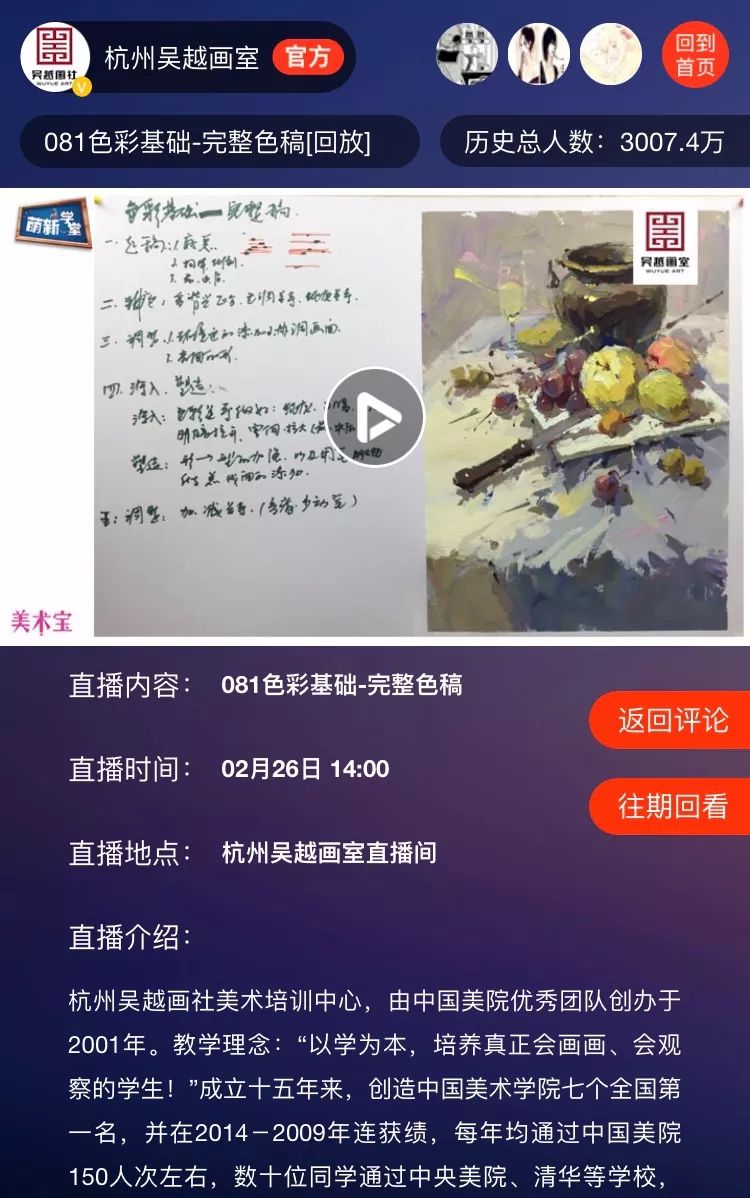Open the first viewer avatar
750x1198 pixels.
tap(467, 54)
